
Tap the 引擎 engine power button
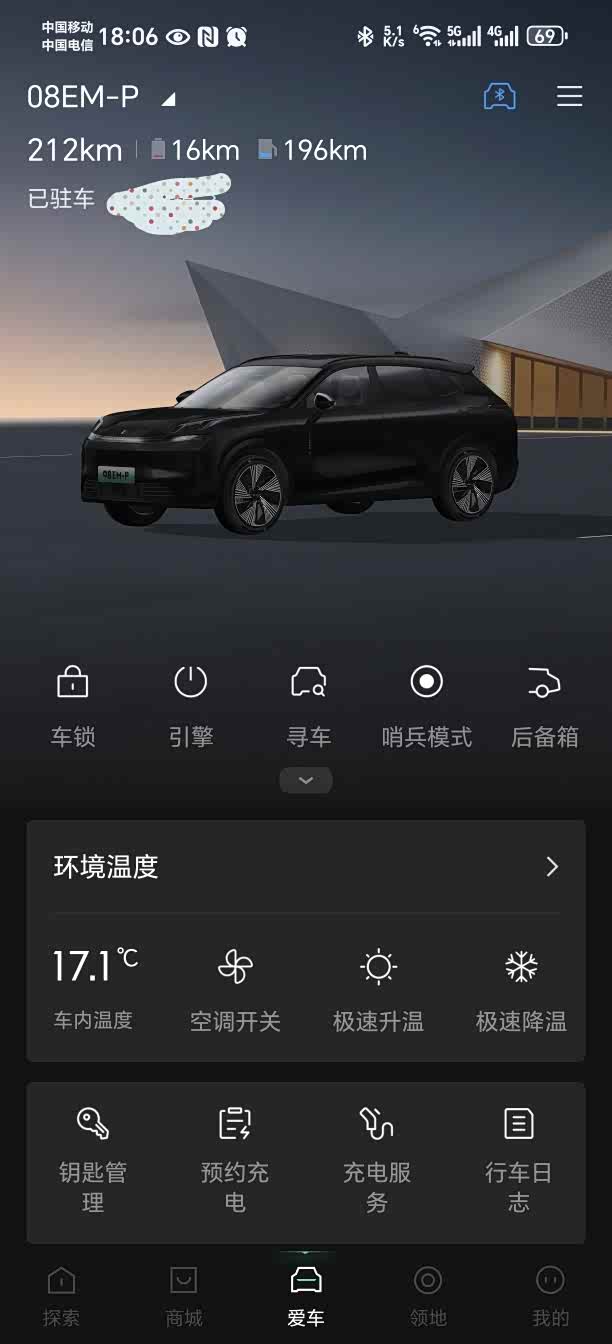coord(190,704)
